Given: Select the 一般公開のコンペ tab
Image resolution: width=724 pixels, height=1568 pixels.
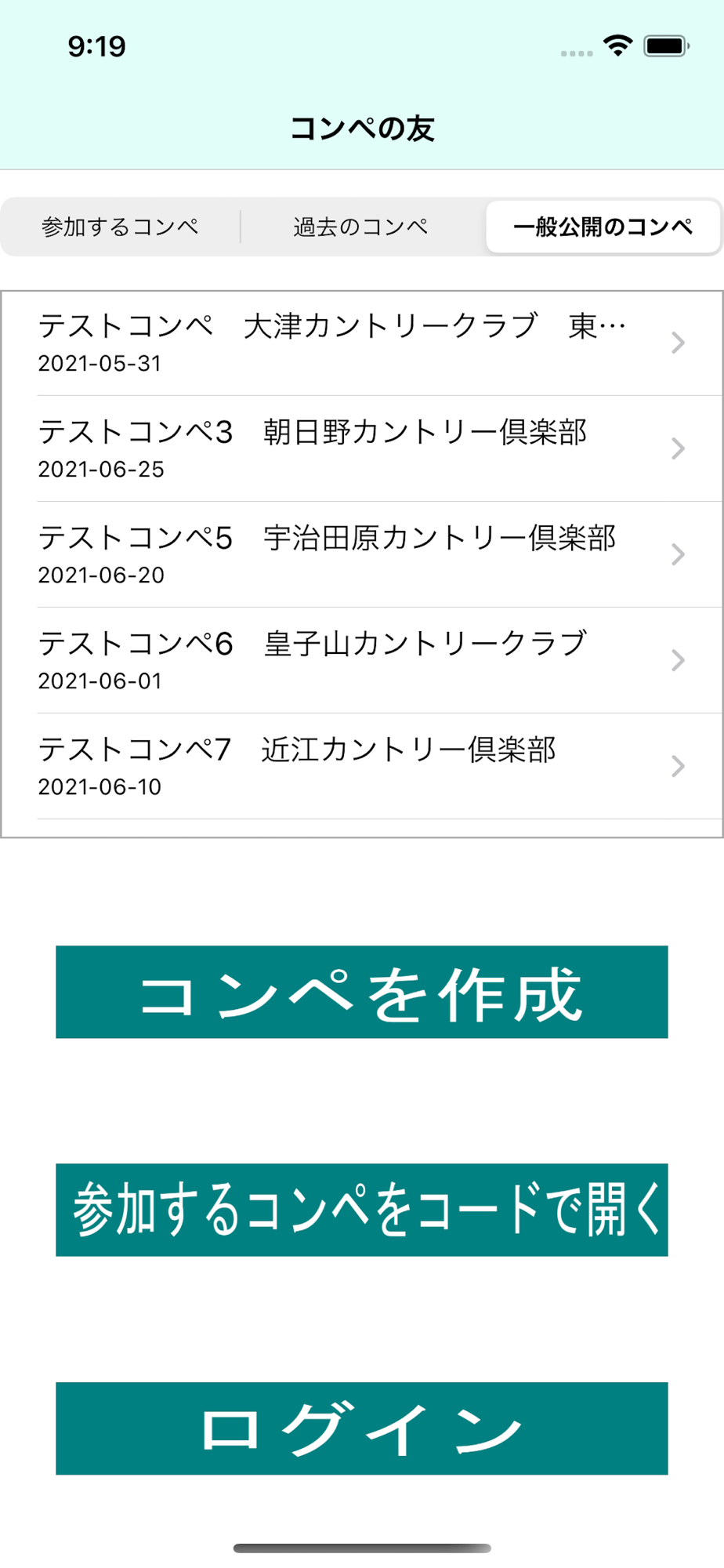Looking at the screenshot, I should pyautogui.click(x=603, y=227).
